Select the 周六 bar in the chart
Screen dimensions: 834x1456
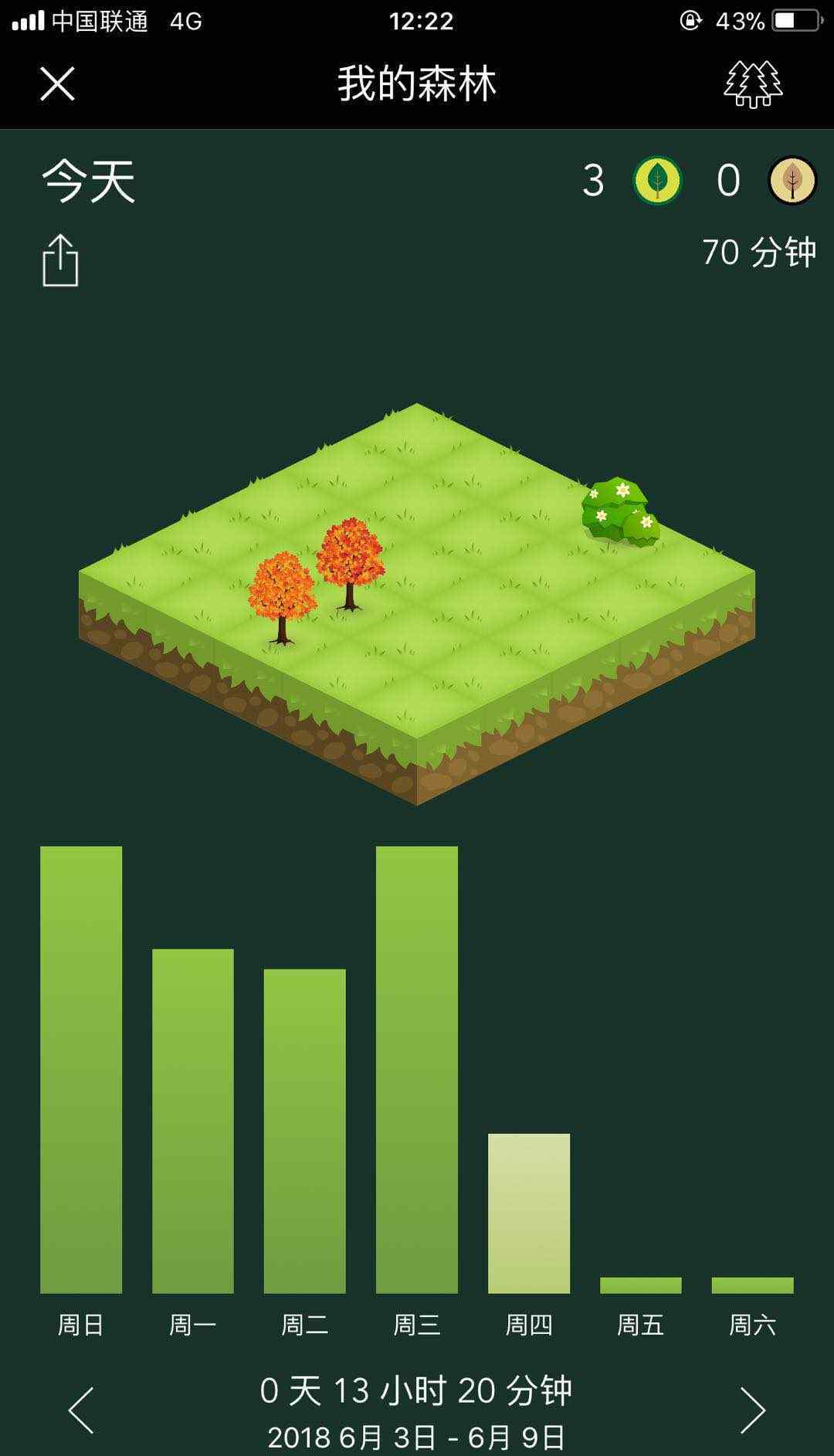(x=753, y=1285)
